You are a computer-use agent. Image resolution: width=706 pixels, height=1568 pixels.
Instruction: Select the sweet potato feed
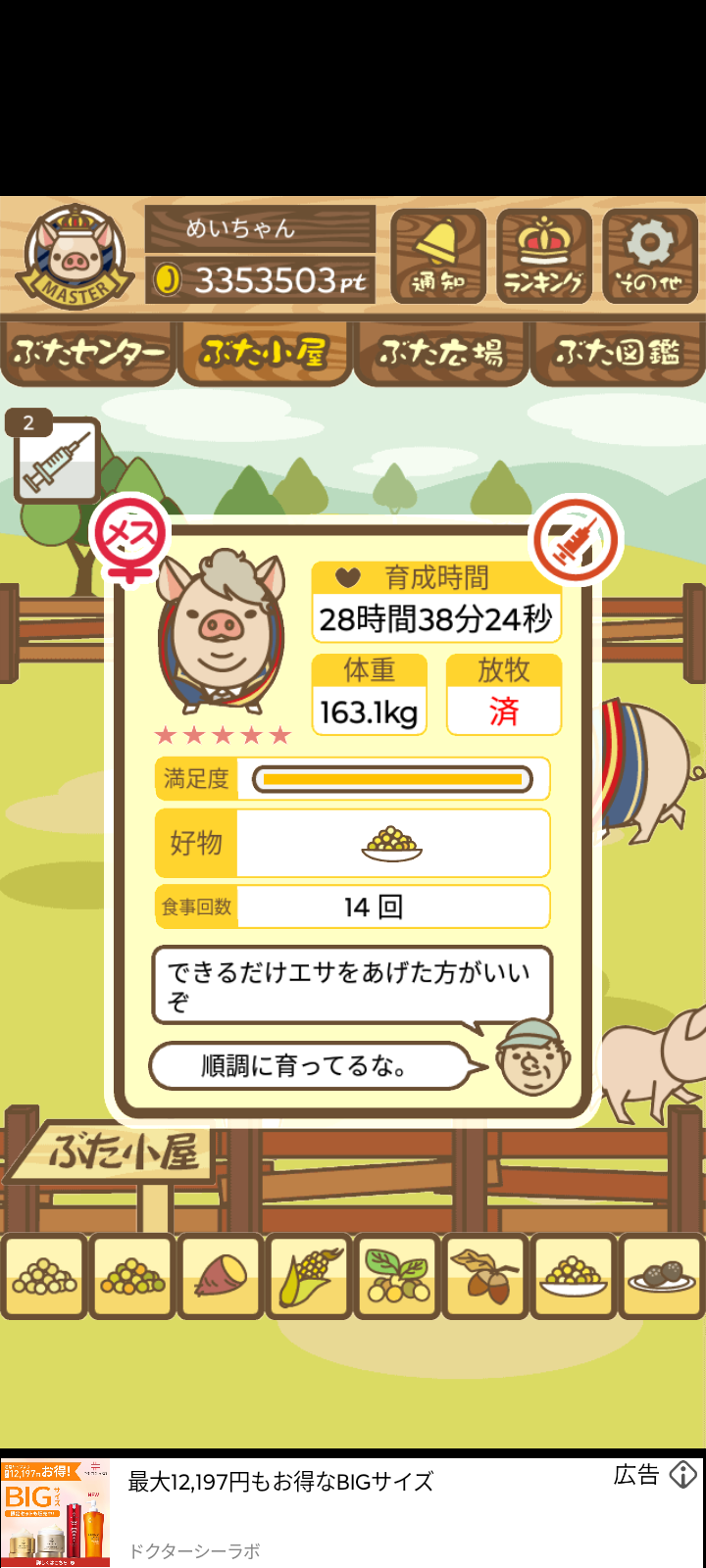click(x=221, y=1277)
